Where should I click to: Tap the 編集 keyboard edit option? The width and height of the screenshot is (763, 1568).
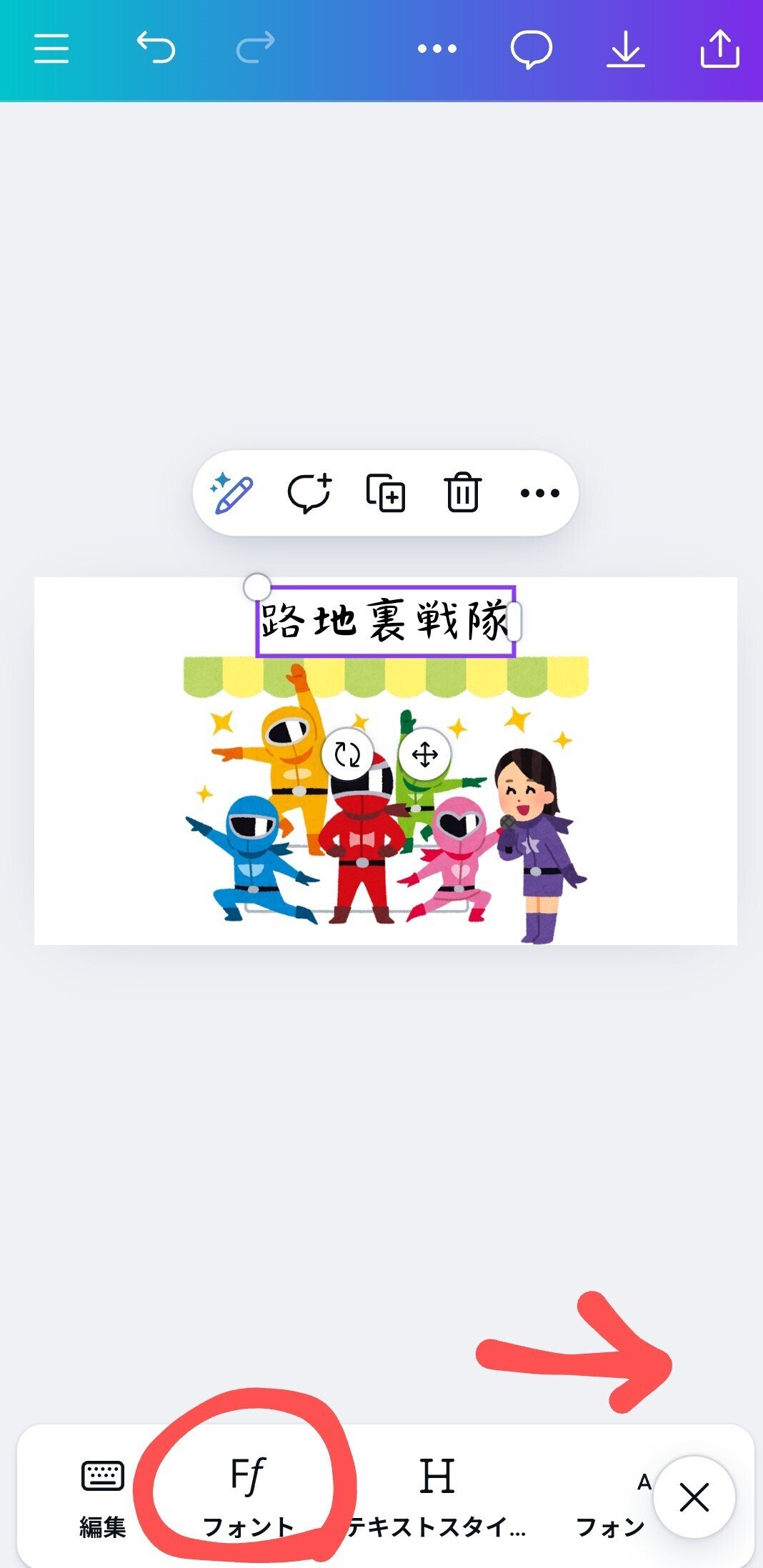pos(102,1493)
